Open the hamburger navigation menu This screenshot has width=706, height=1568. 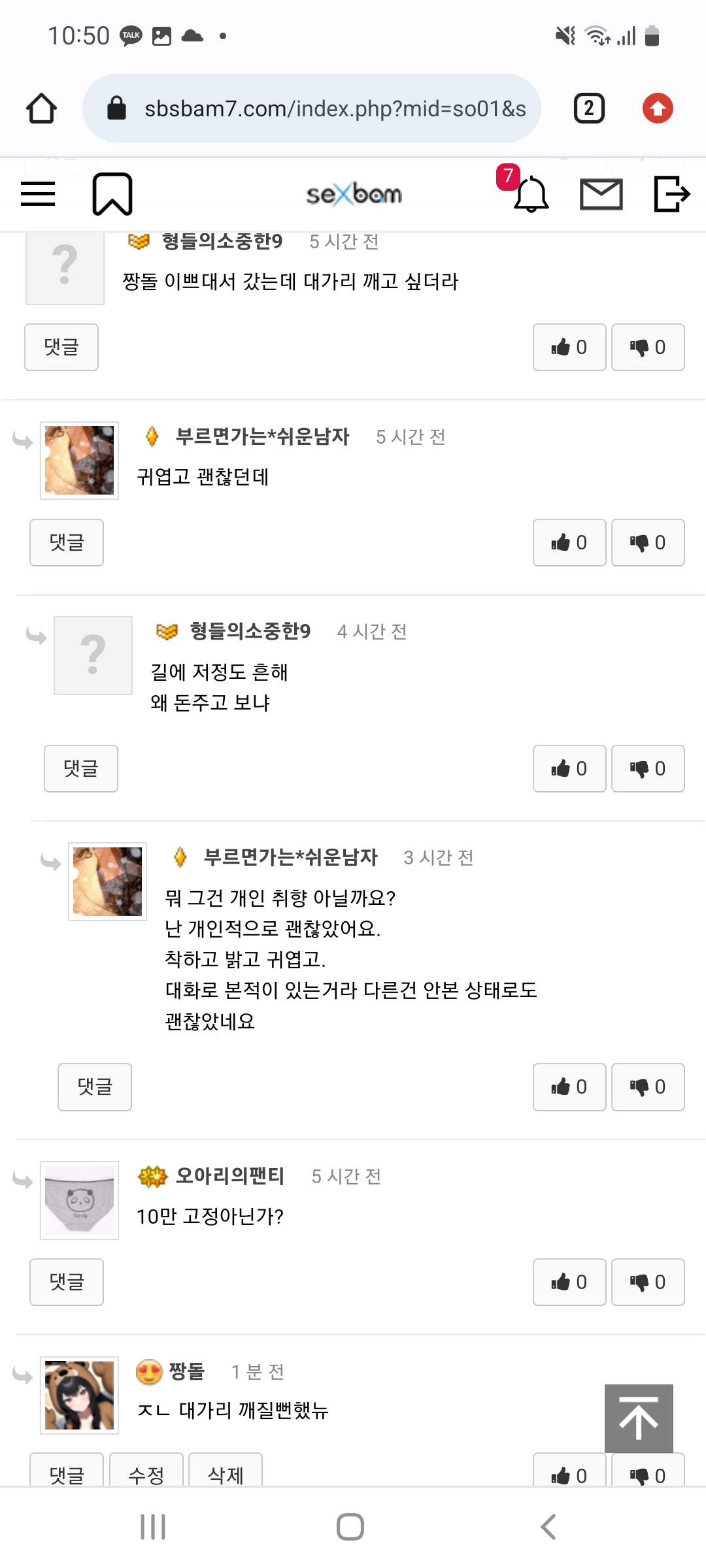pyautogui.click(x=37, y=194)
